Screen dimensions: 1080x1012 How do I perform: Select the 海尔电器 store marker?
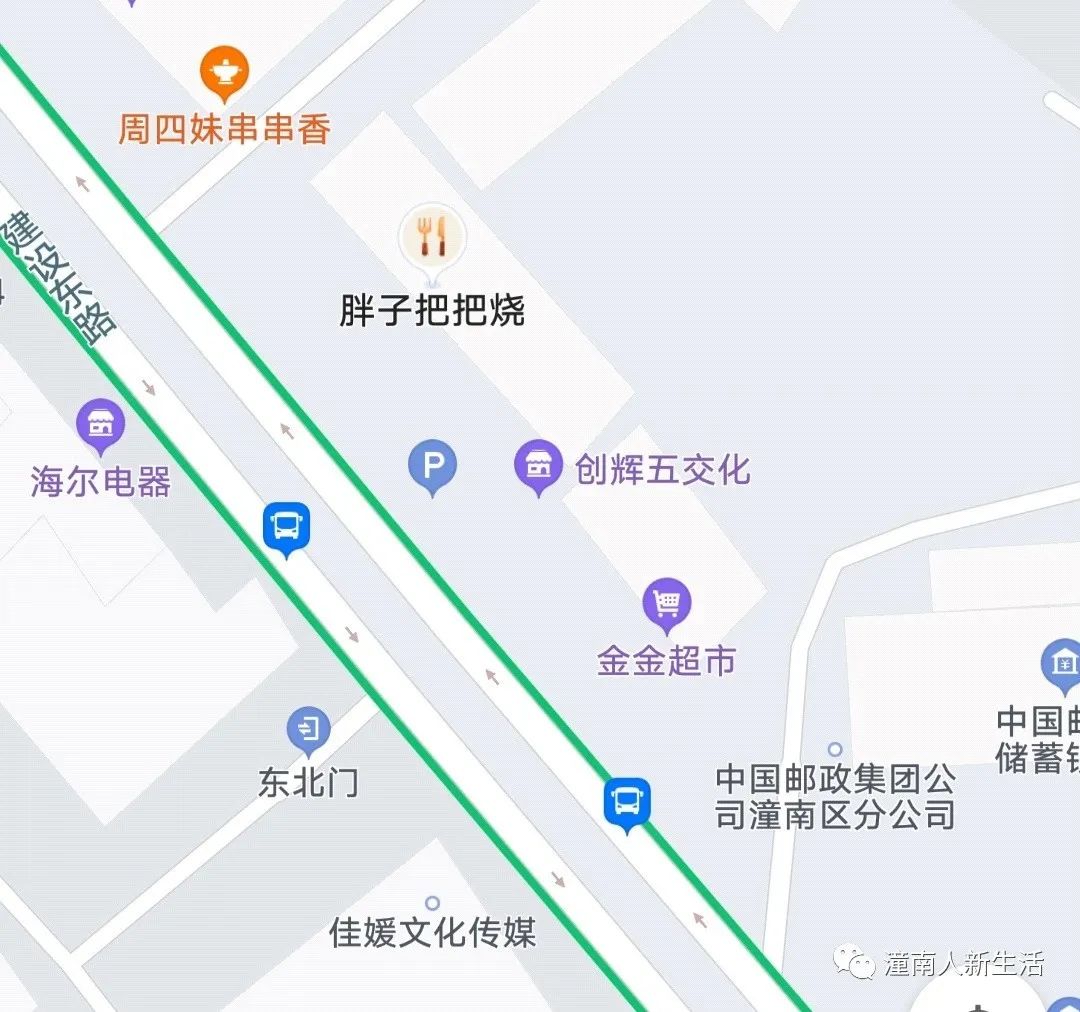[x=101, y=425]
